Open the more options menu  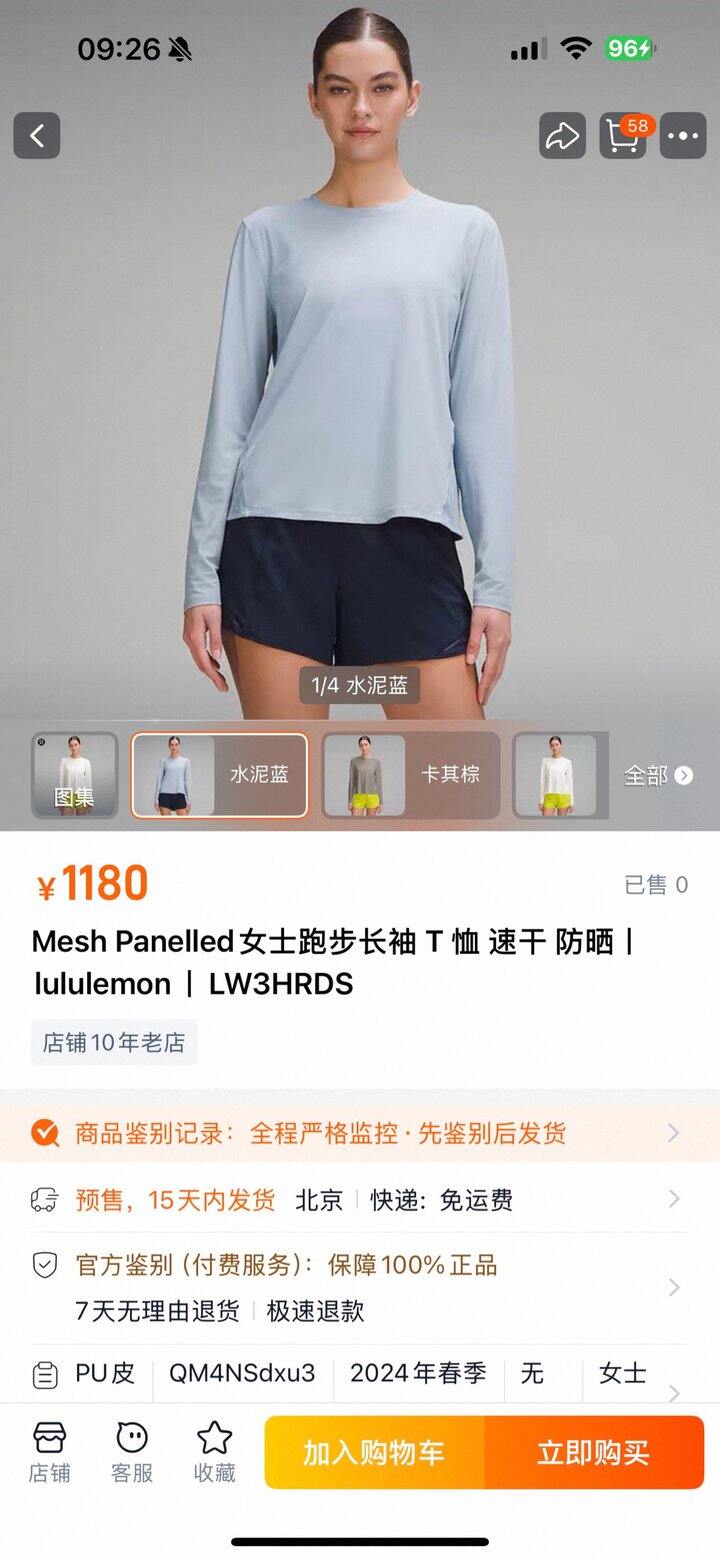[x=684, y=135]
